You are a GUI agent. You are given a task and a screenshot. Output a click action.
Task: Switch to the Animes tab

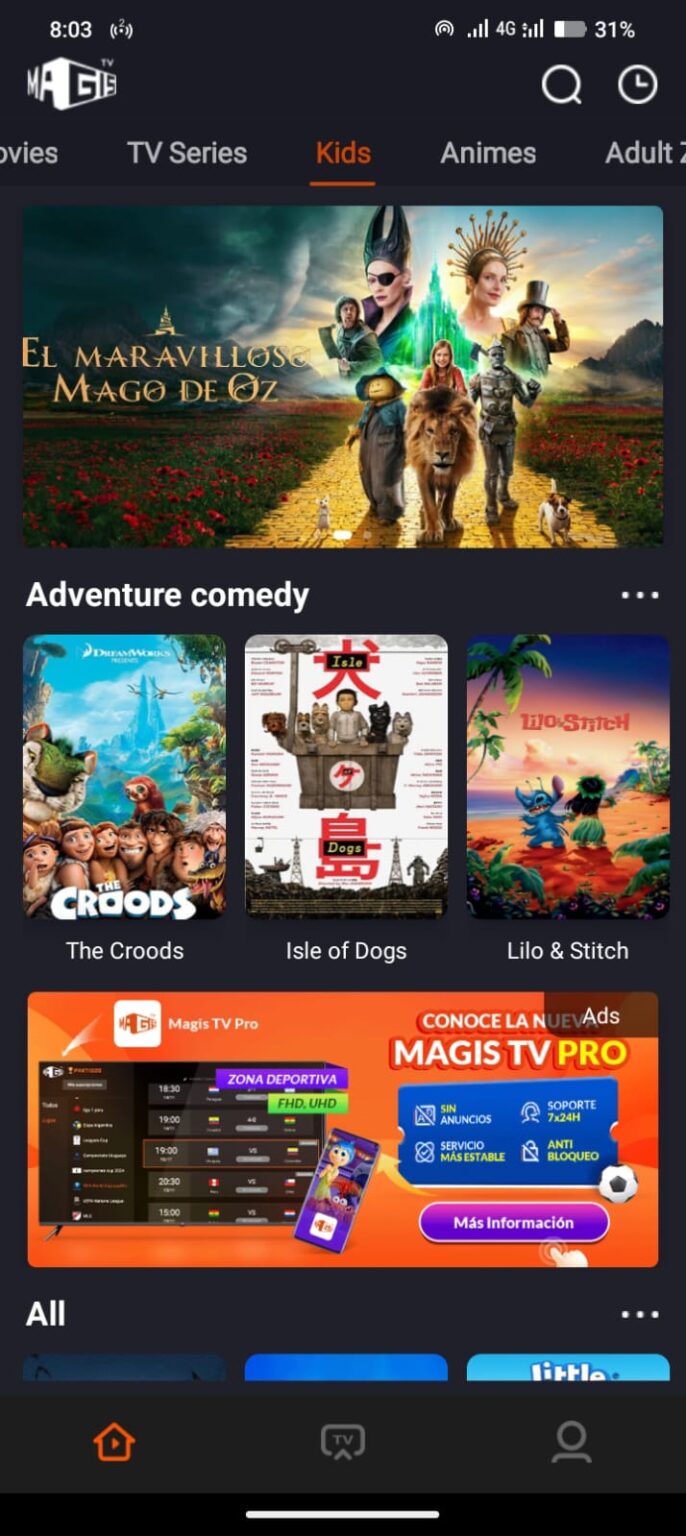pos(488,153)
